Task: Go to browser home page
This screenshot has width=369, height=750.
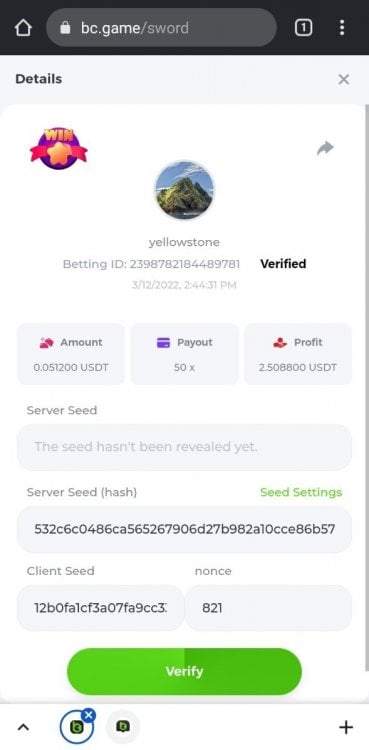Action: tap(23, 28)
